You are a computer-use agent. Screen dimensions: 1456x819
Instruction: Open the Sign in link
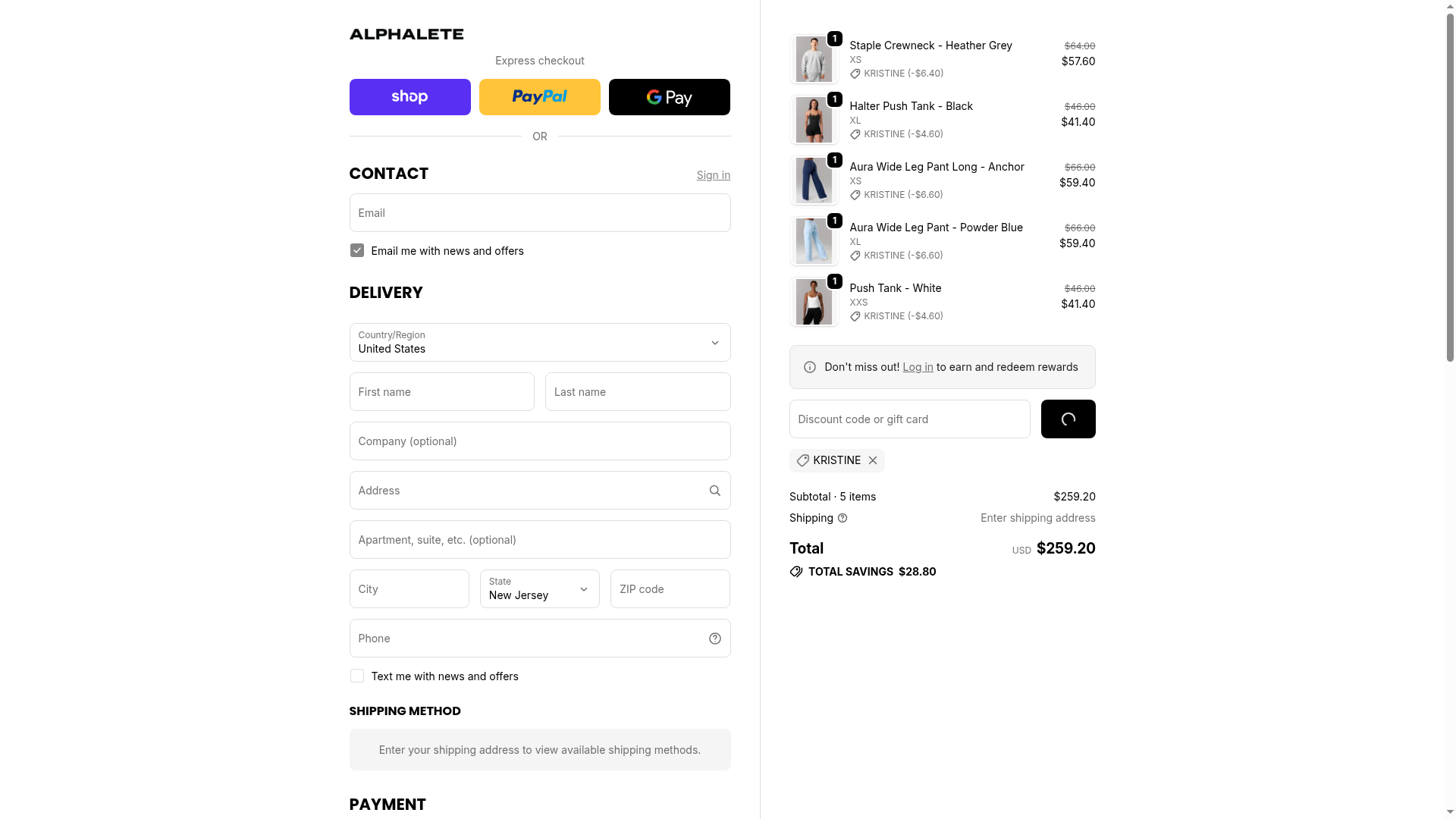[713, 175]
